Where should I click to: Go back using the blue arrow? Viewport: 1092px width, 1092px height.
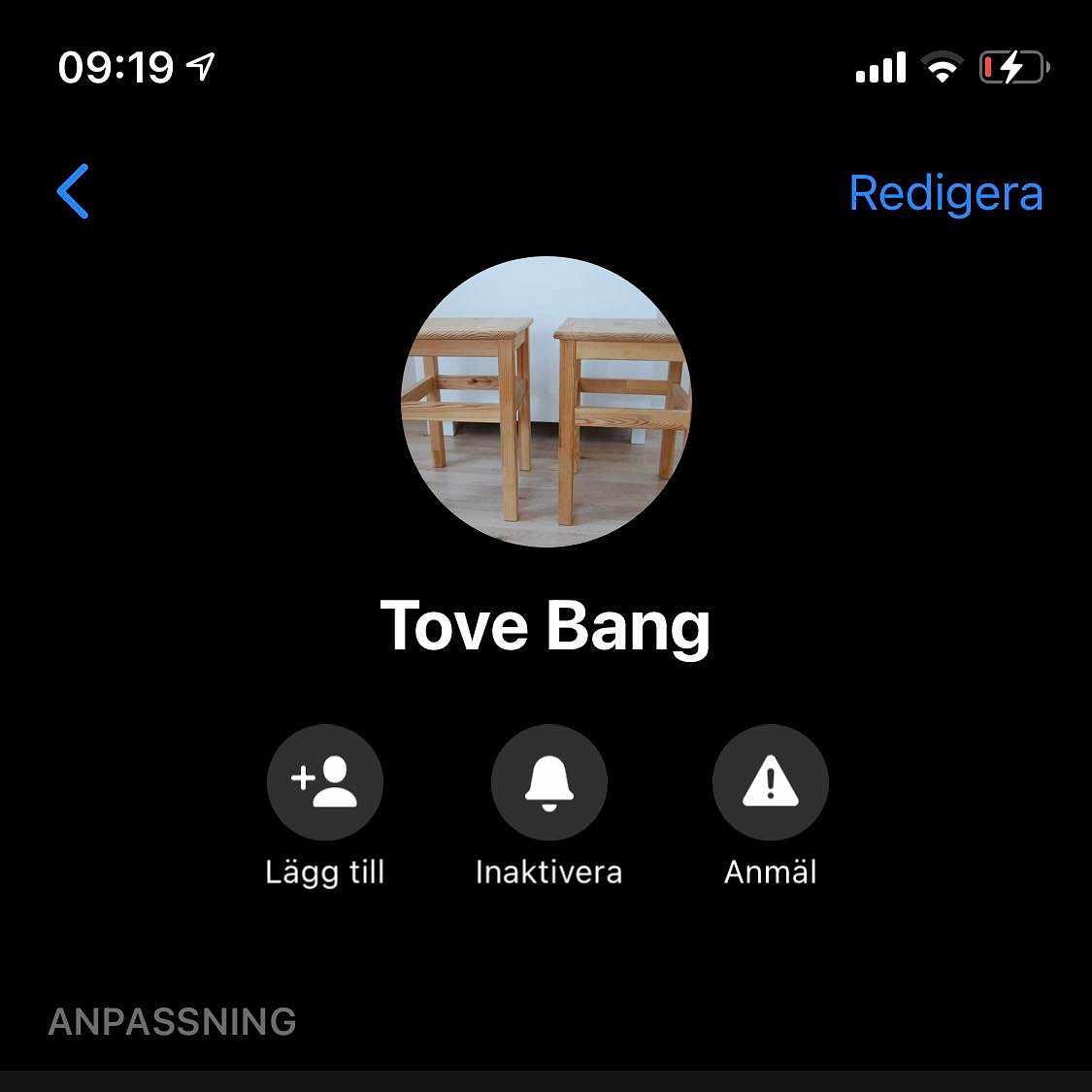(74, 191)
